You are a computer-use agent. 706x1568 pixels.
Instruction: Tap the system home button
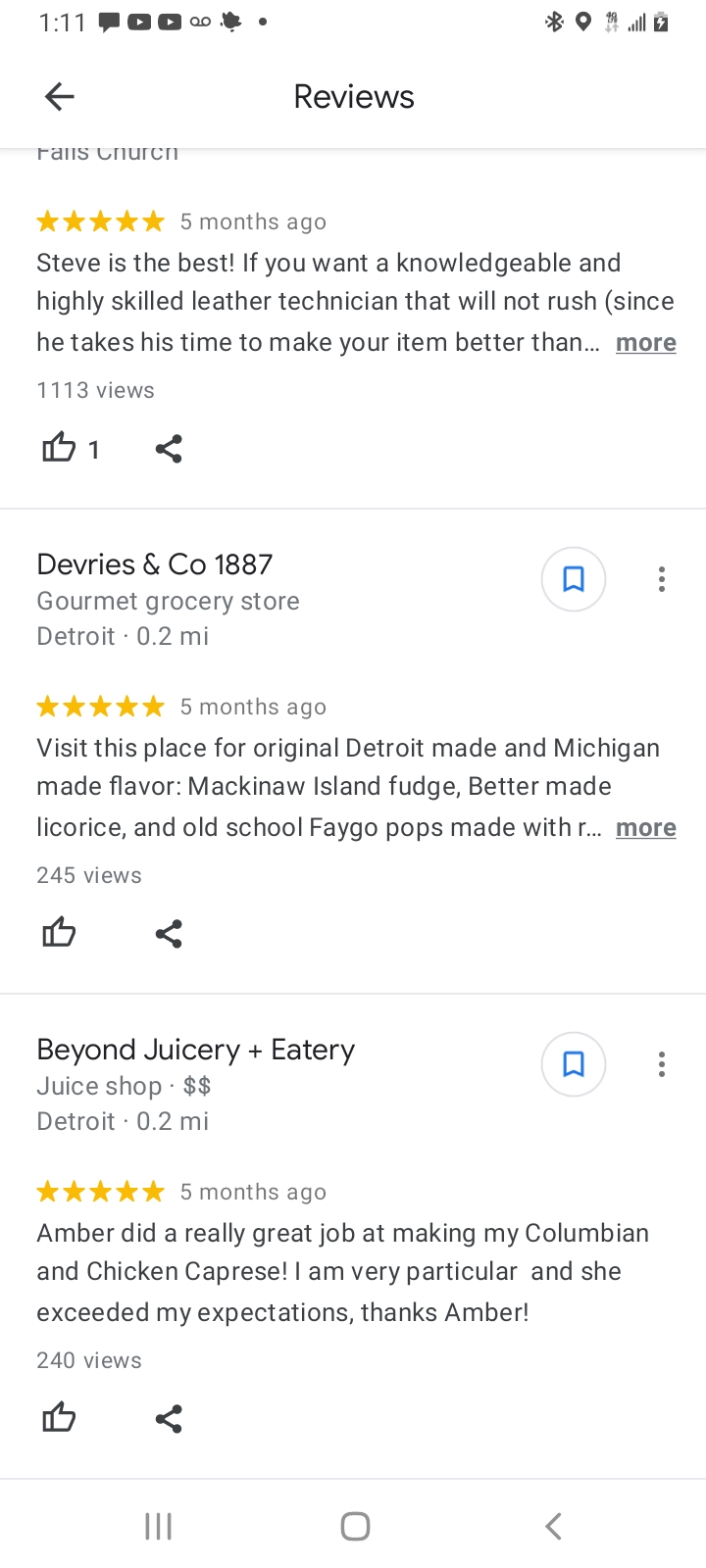coord(355,1526)
